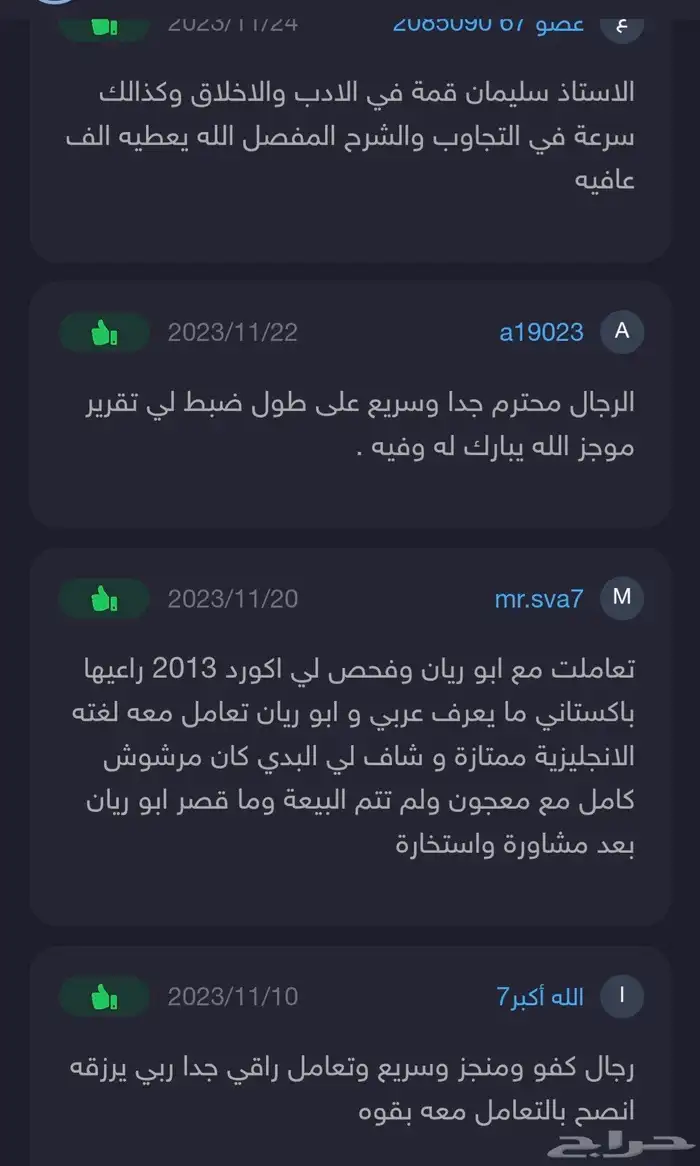Tap the A avatar next to a19023
Viewport: 700px width, 1166px height.
click(x=622, y=332)
